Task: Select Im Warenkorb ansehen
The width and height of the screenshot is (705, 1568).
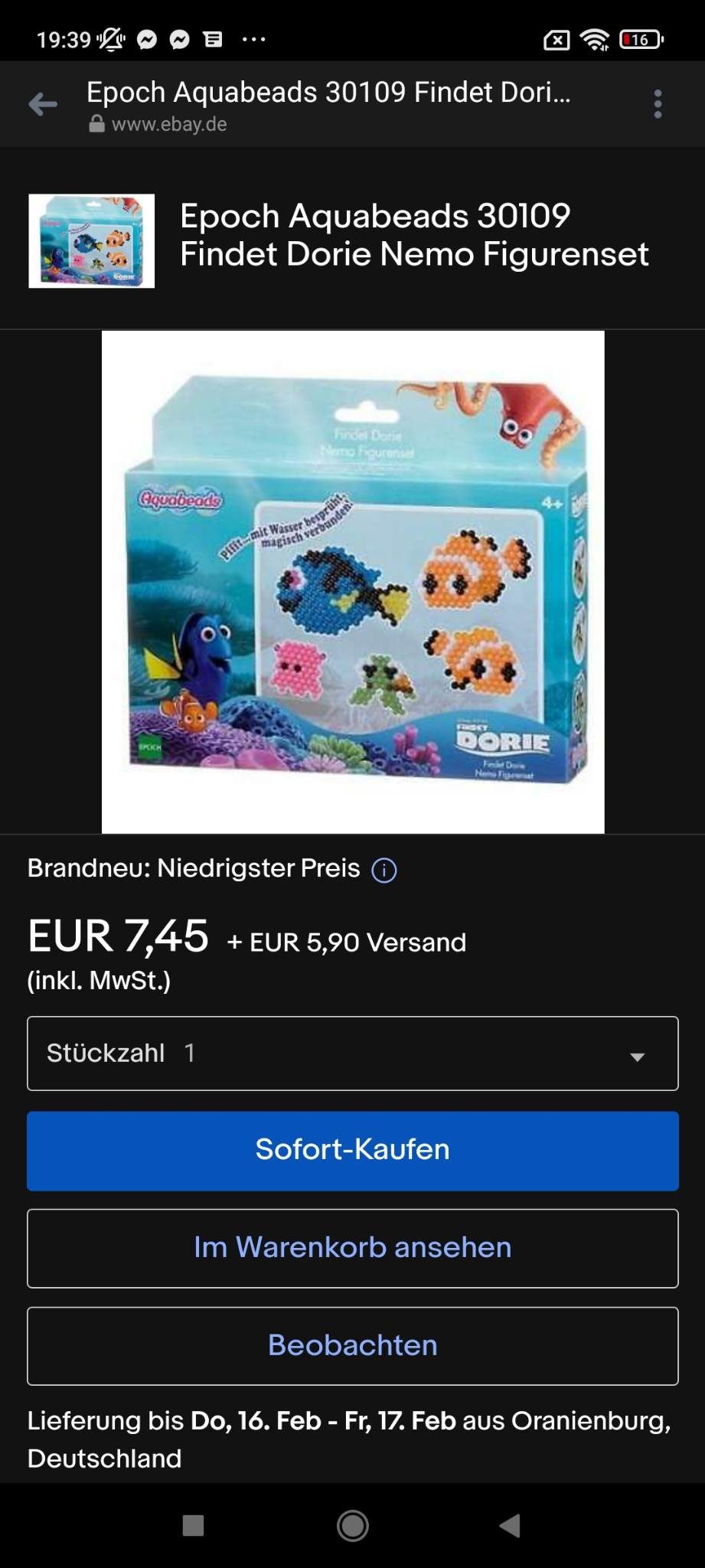Action: tap(352, 1248)
